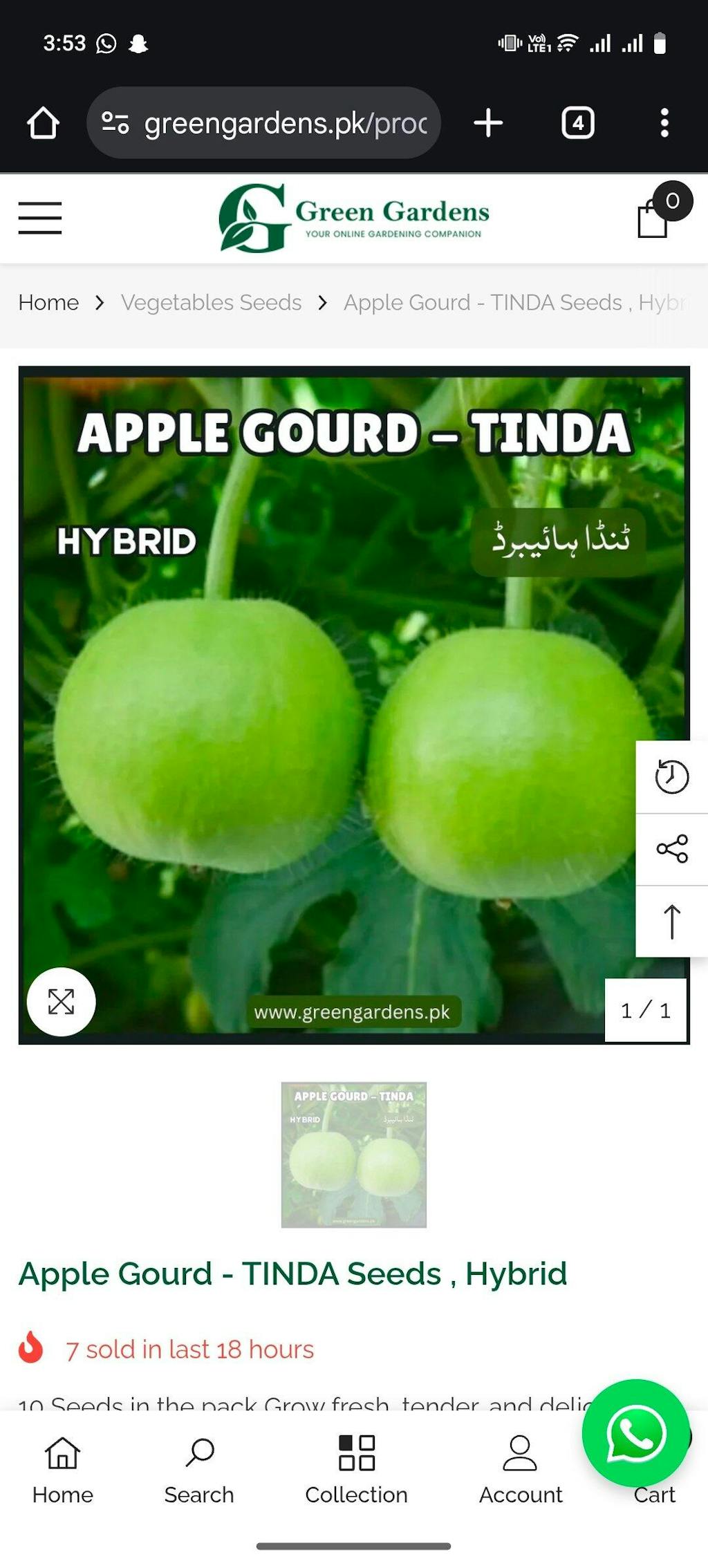Open the Collection tab
The height and width of the screenshot is (1568, 708).
[356, 1468]
